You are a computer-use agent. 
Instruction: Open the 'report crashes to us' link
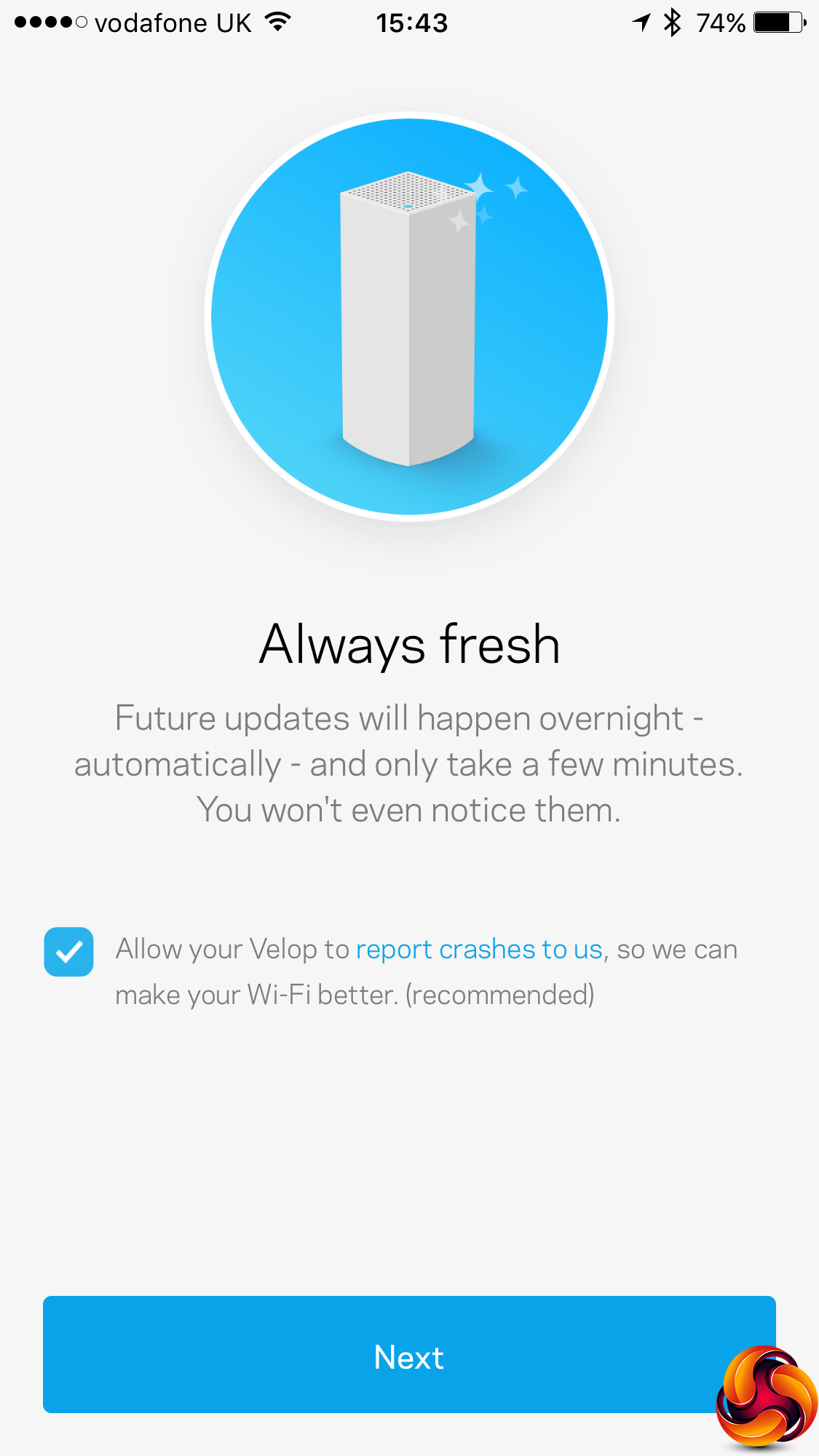point(479,950)
